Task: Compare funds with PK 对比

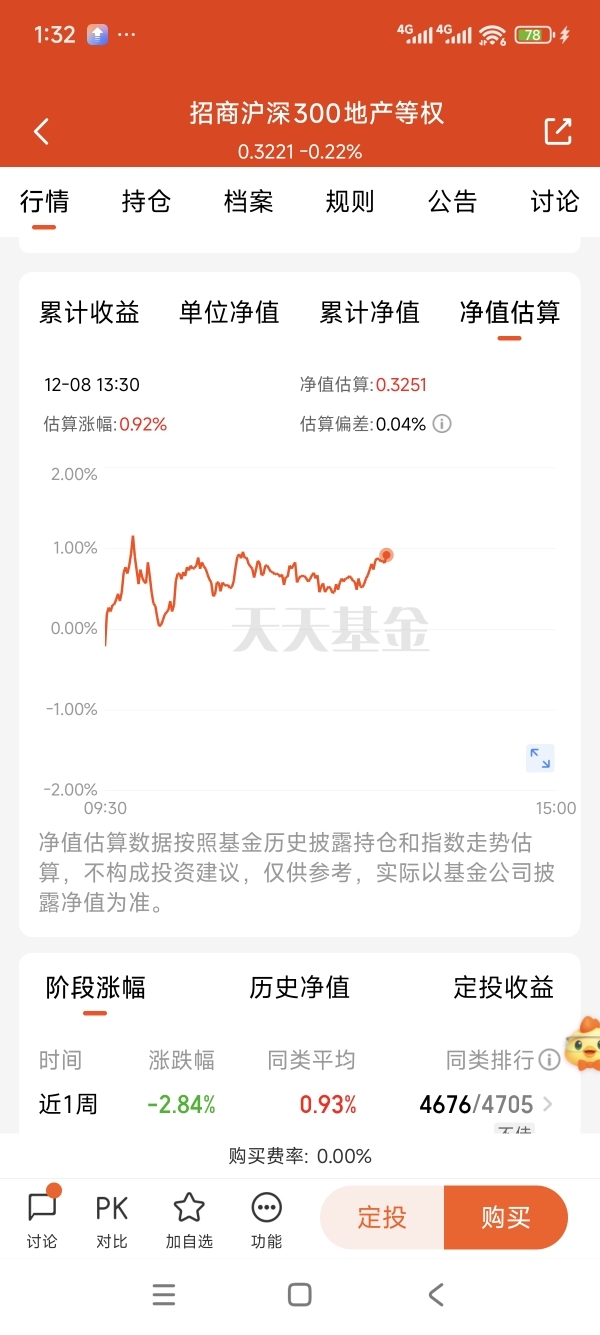Action: 112,1219
